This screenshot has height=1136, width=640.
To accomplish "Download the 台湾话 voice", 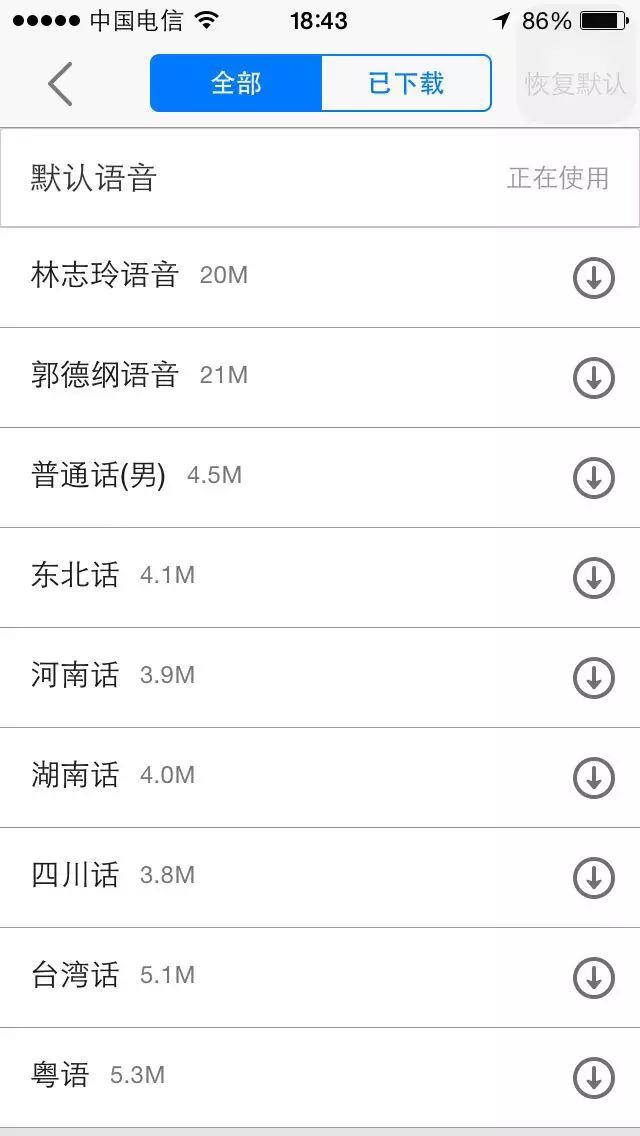I will [594, 978].
